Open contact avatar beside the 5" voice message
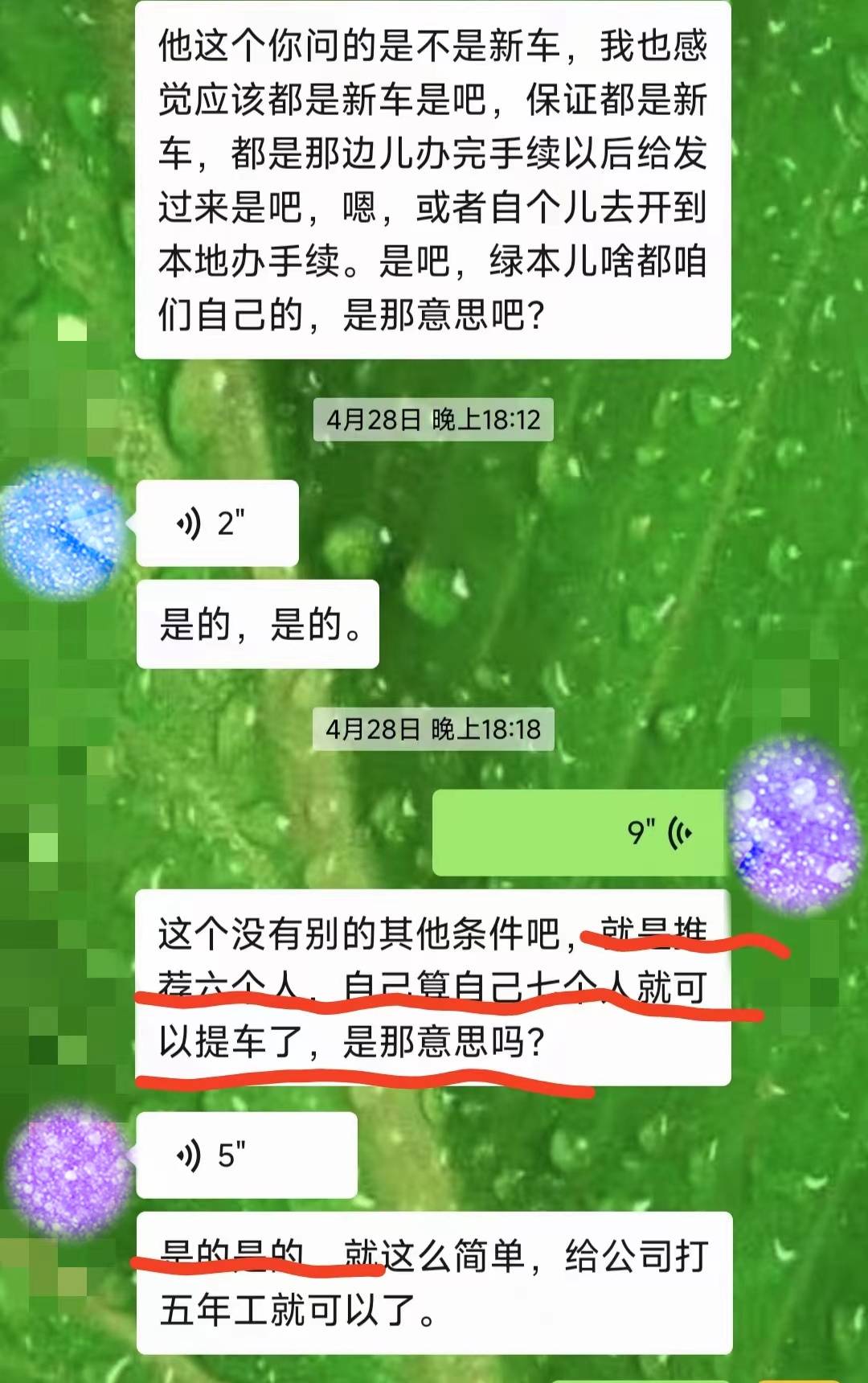 69,1170
